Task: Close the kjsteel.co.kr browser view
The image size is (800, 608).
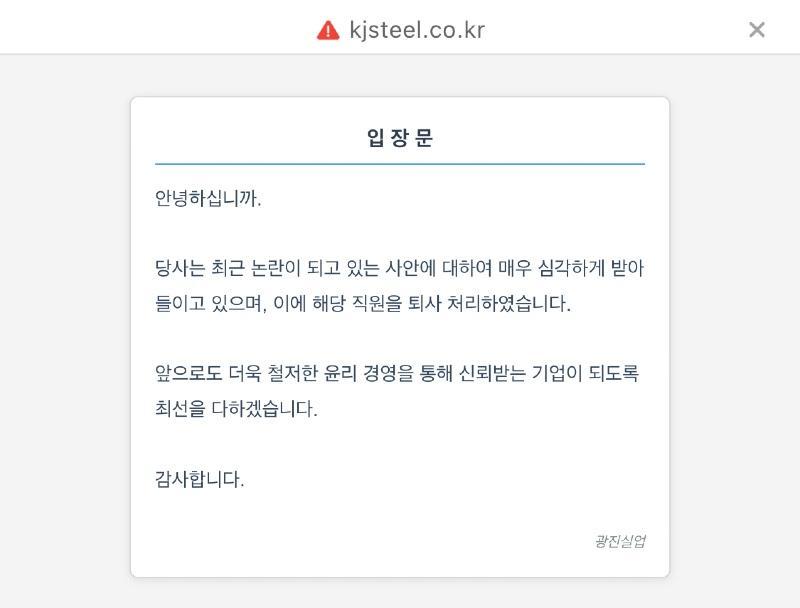Action: pyautogui.click(x=757, y=30)
